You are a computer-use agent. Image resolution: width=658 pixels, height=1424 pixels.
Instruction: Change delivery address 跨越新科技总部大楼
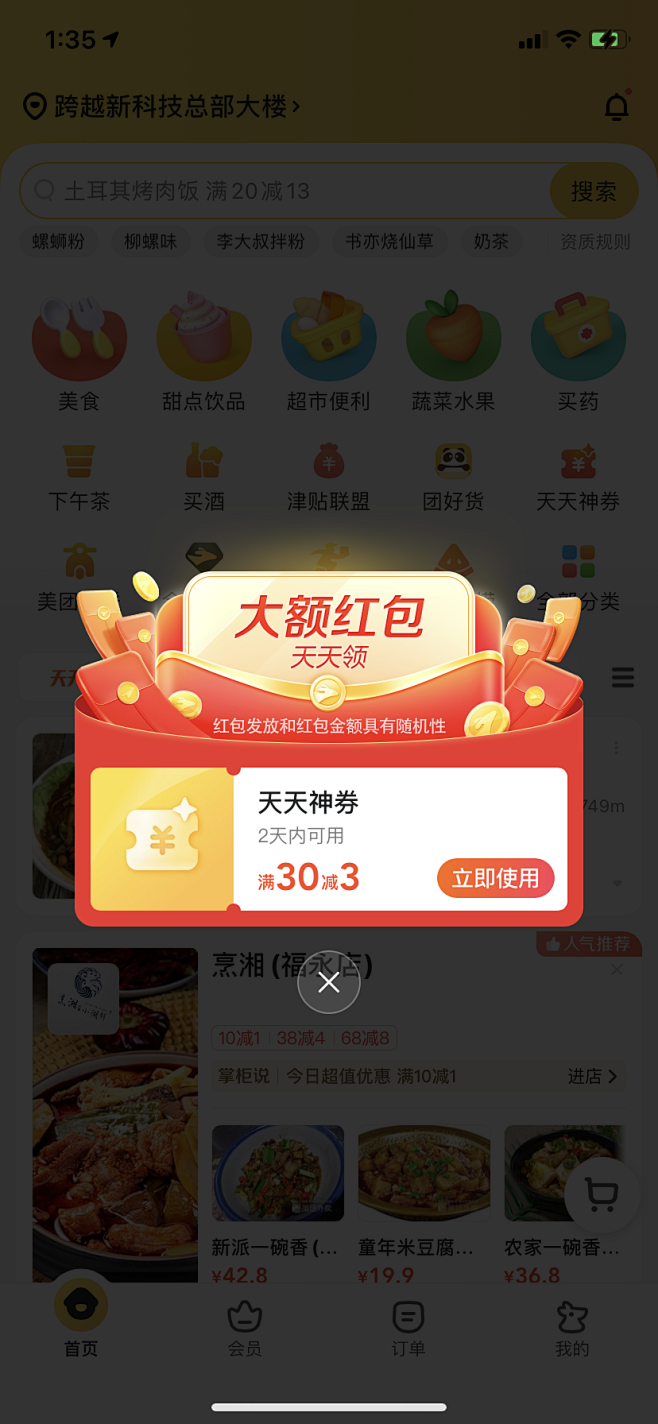pyautogui.click(x=162, y=106)
